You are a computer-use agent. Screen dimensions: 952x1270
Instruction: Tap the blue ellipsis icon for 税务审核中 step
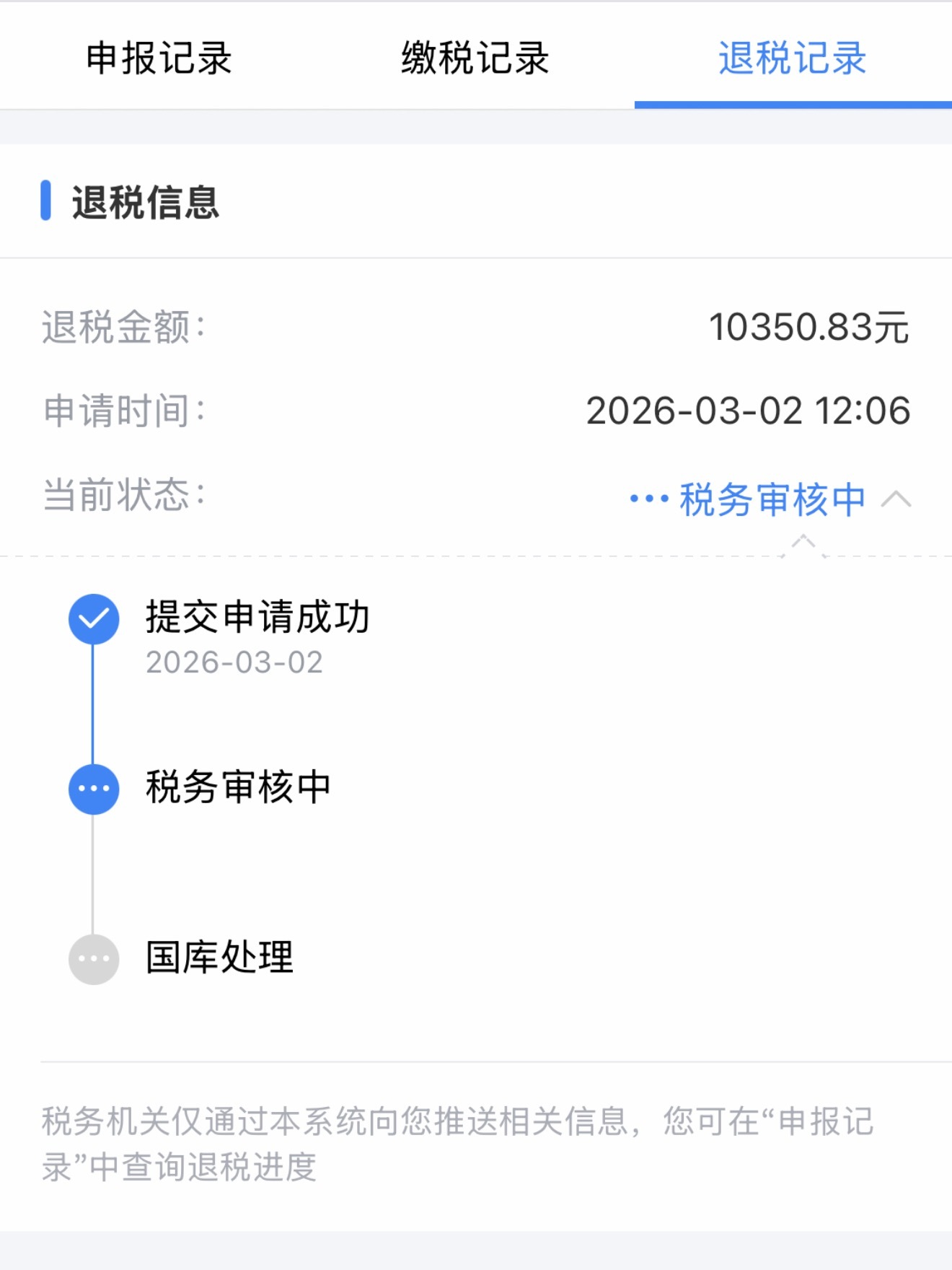(x=93, y=789)
